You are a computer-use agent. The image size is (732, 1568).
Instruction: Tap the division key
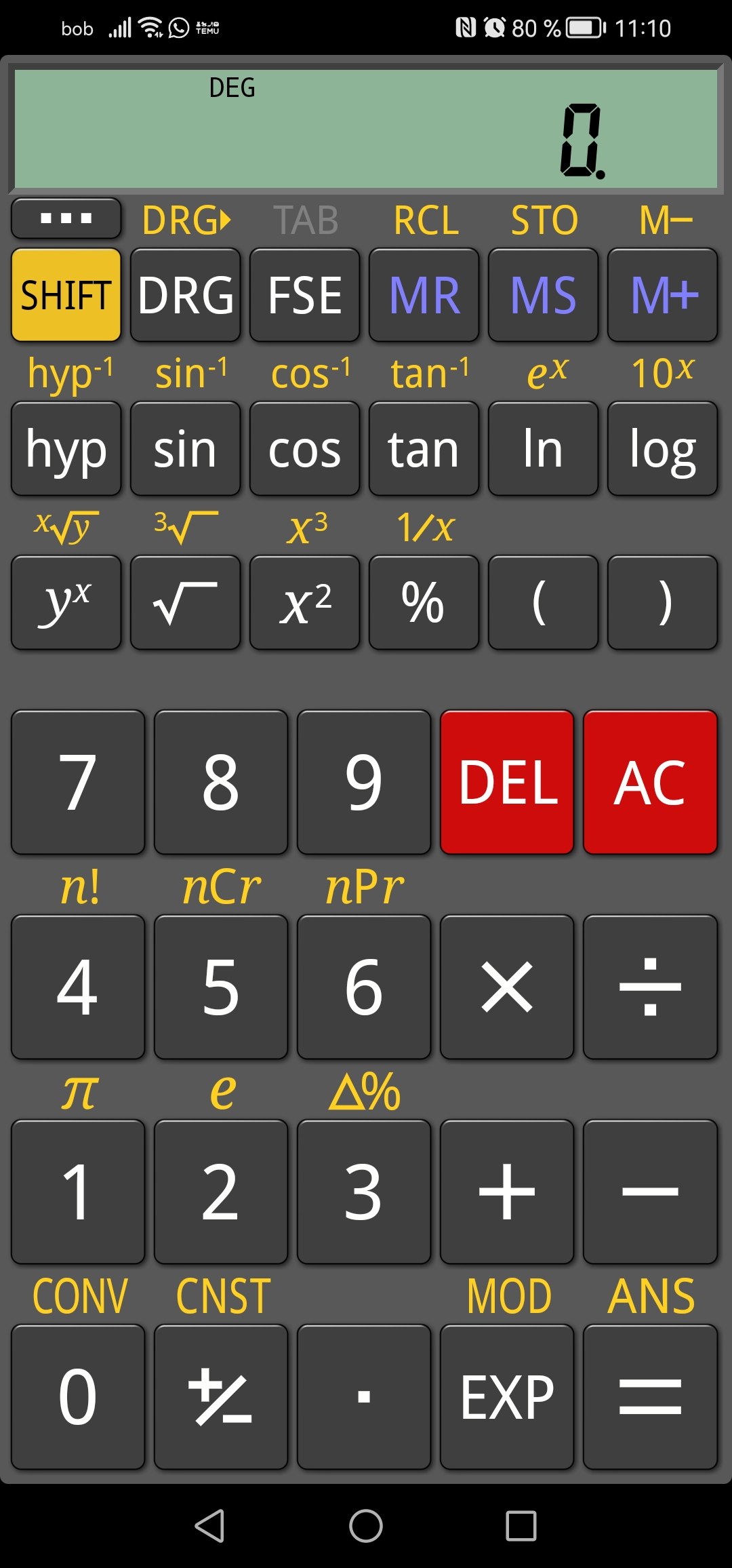[650, 987]
